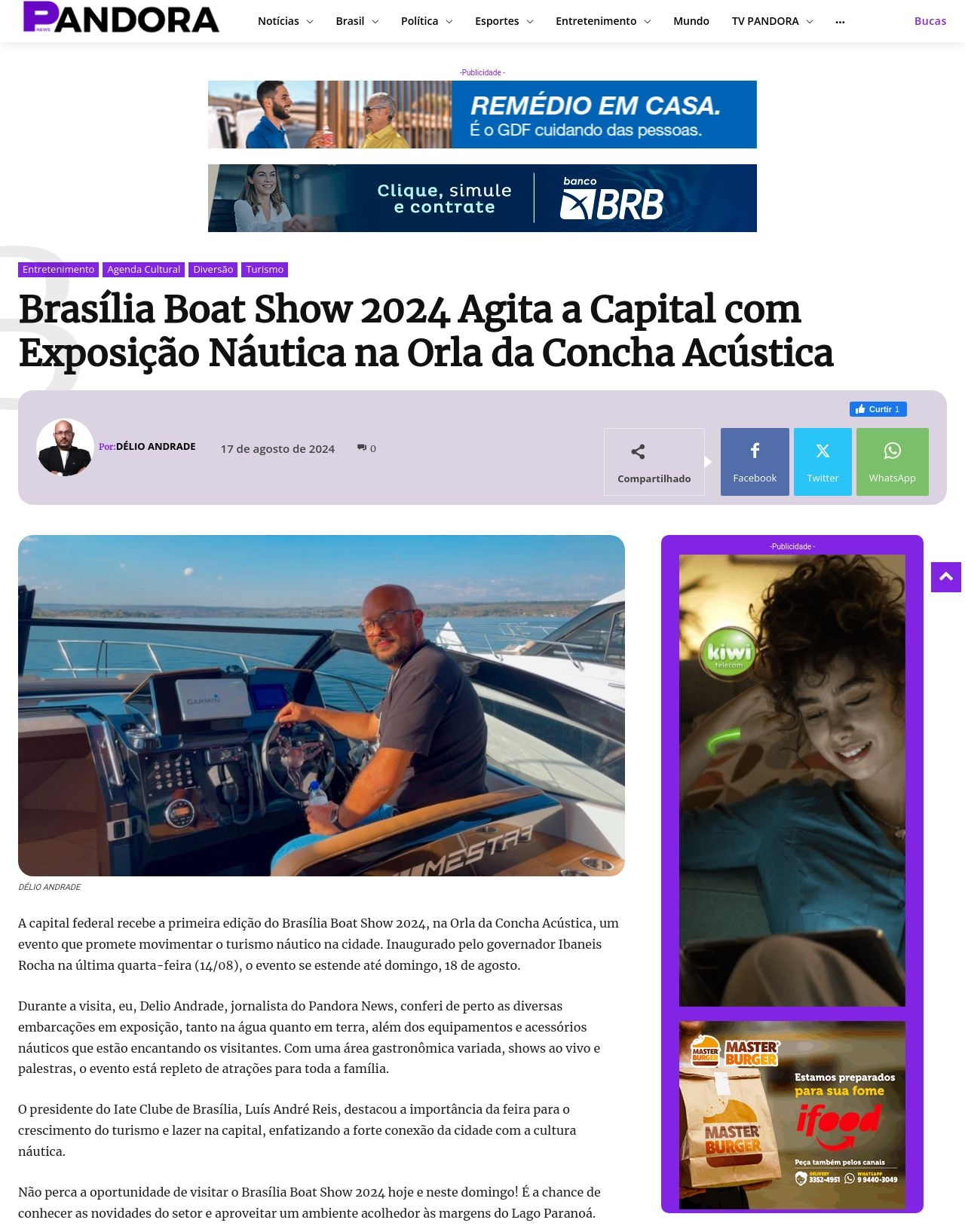Expand the Esportes menu
The height and width of the screenshot is (1232, 965).
pyautogui.click(x=504, y=21)
